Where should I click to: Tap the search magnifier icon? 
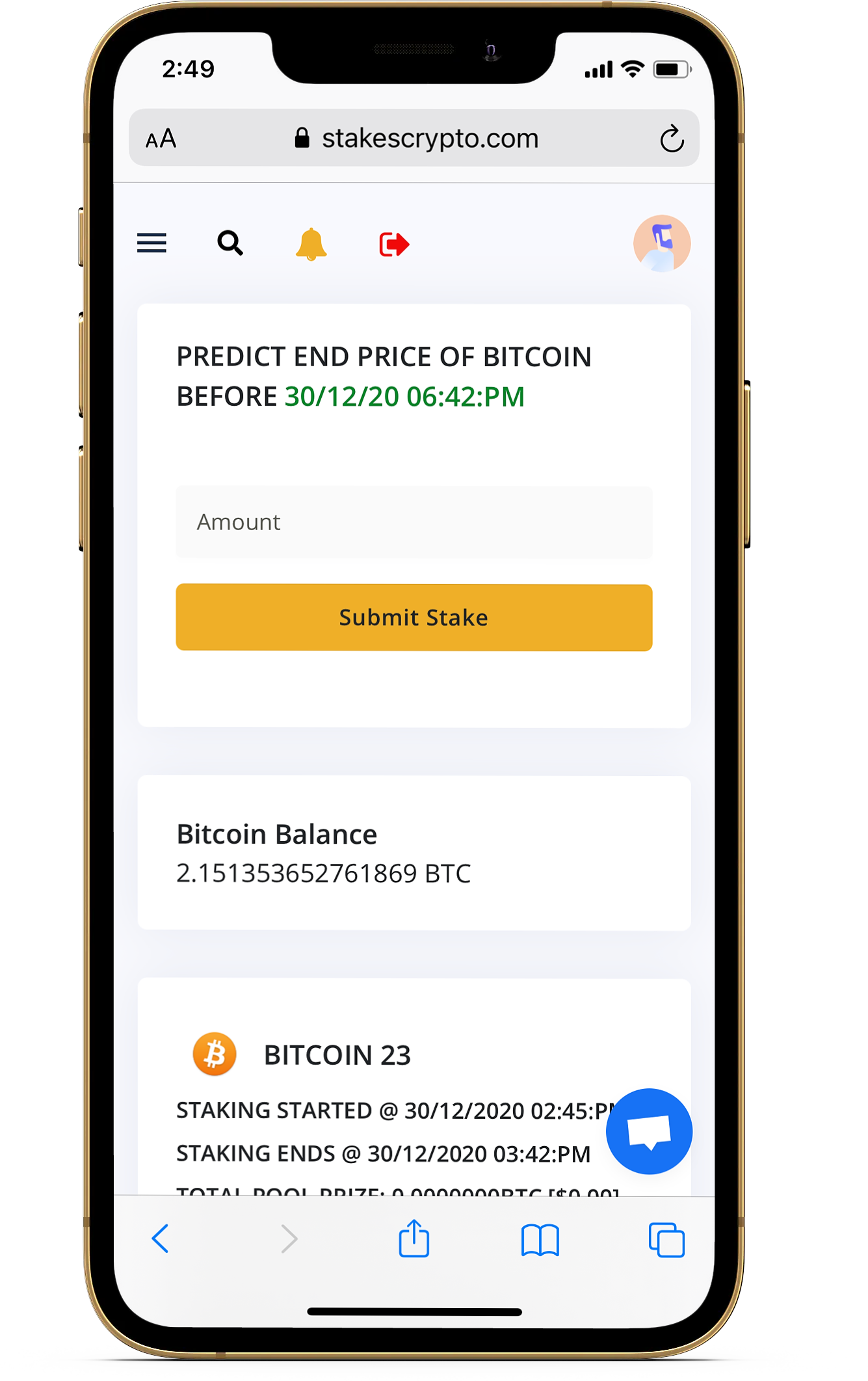230,243
